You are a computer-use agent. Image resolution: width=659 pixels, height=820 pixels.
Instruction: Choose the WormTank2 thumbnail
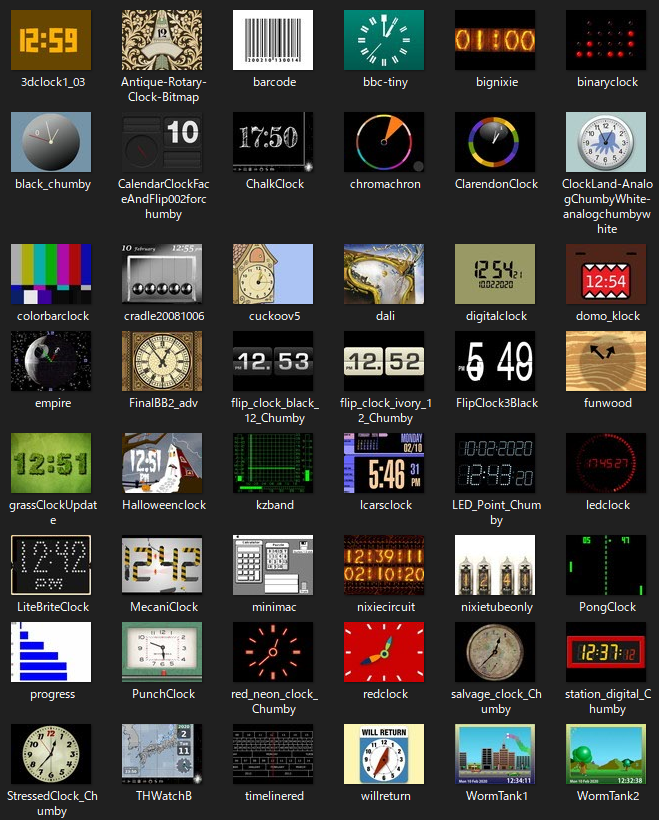click(x=606, y=753)
